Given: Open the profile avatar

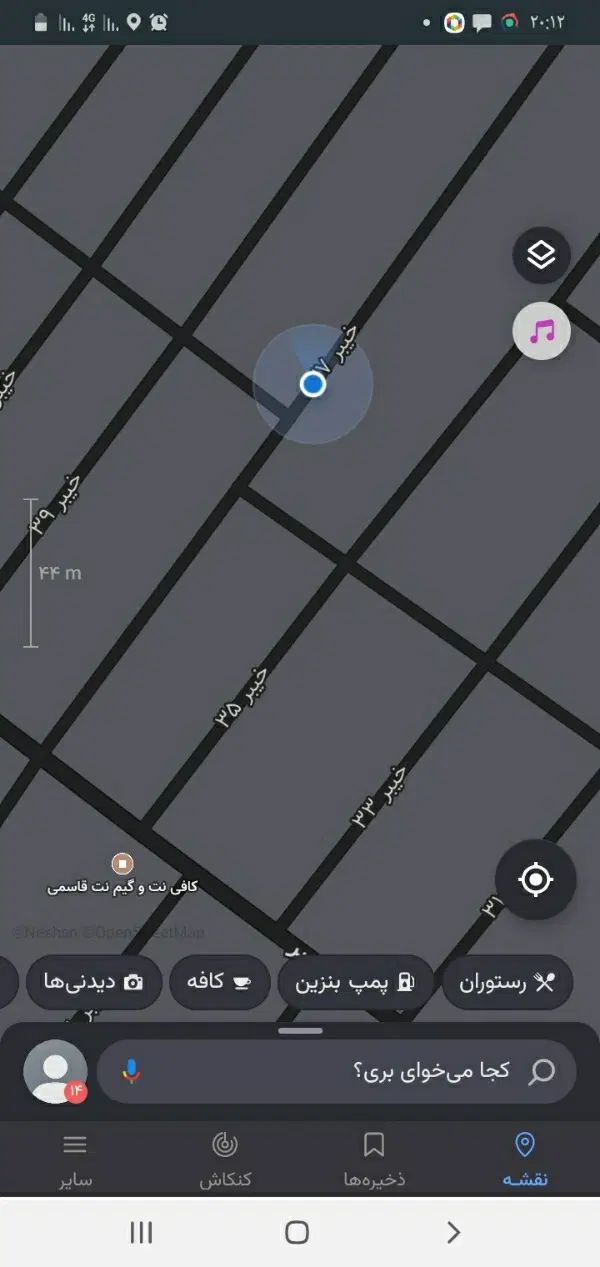Looking at the screenshot, I should (55, 1071).
